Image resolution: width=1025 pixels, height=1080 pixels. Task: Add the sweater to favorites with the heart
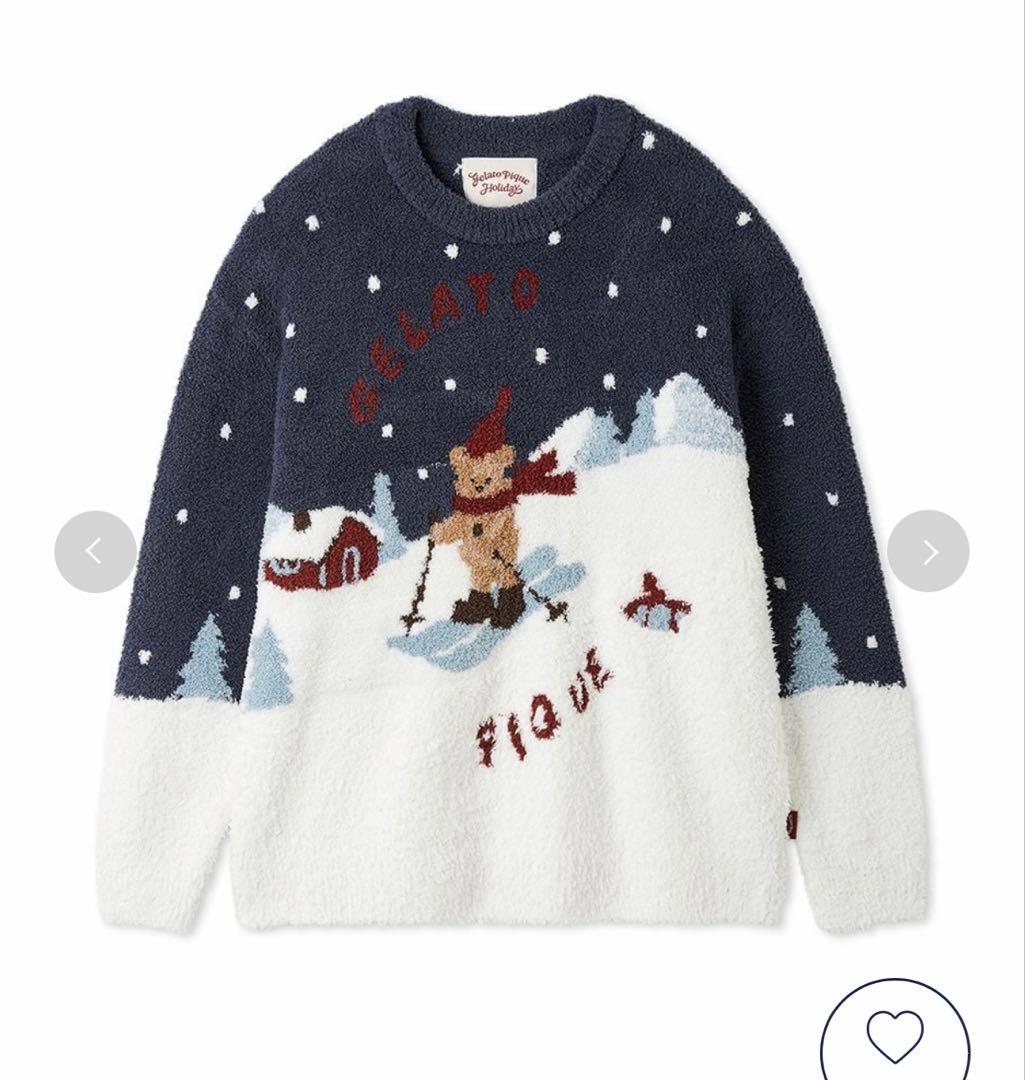tap(895, 1031)
